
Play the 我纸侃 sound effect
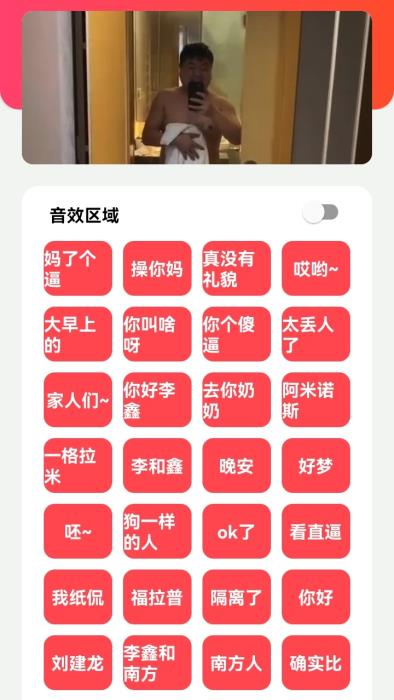(x=78, y=597)
